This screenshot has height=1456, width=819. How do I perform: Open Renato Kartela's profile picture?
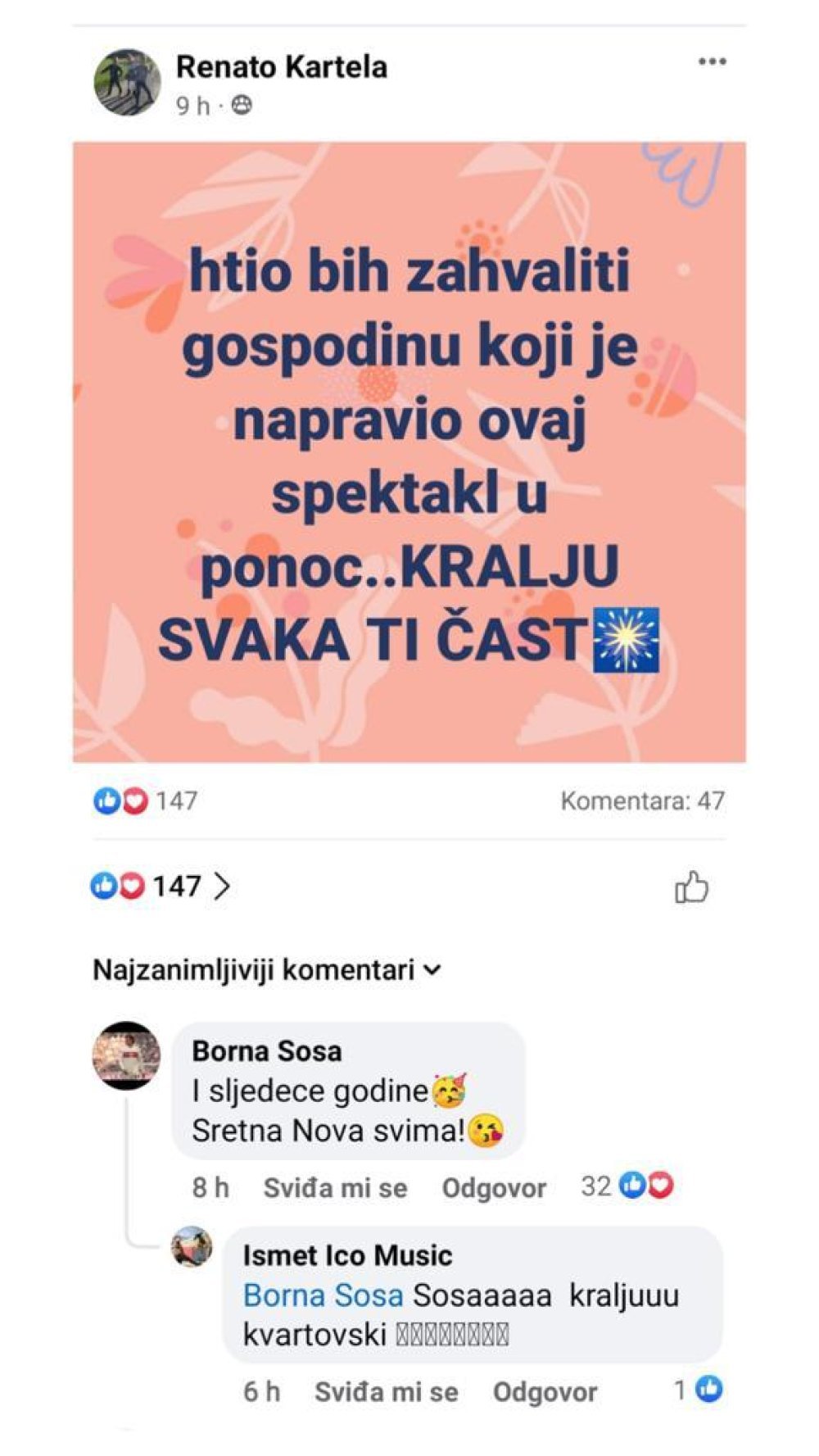coord(127,82)
